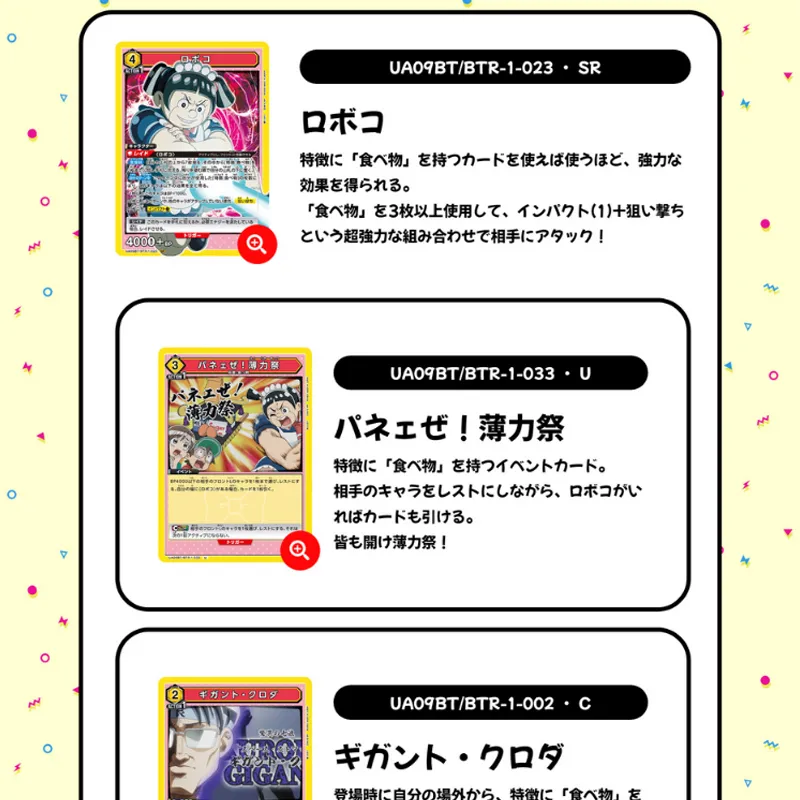Open the ロボコ SR card image
This screenshot has height=800, width=800.
coord(192,148)
